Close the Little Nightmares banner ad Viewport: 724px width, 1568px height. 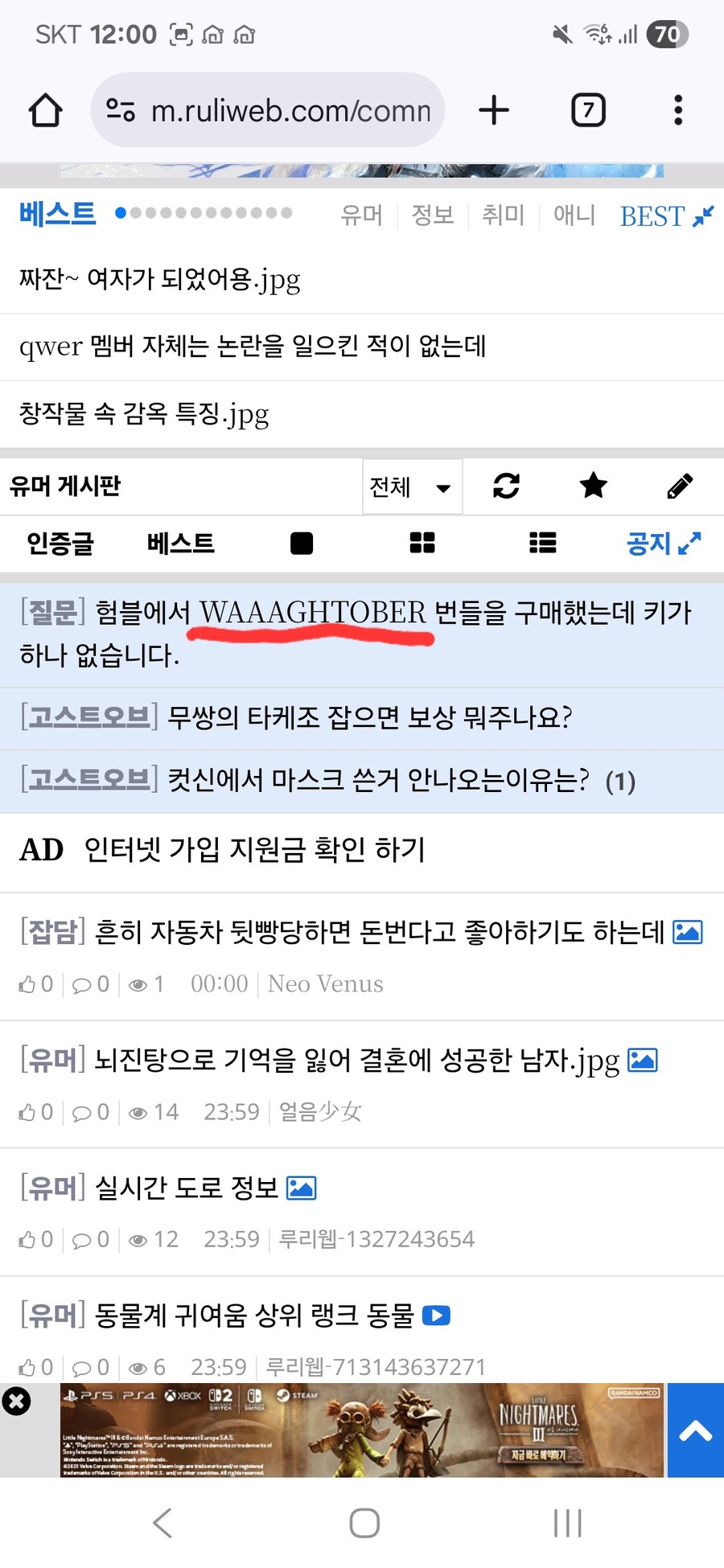click(x=16, y=1402)
